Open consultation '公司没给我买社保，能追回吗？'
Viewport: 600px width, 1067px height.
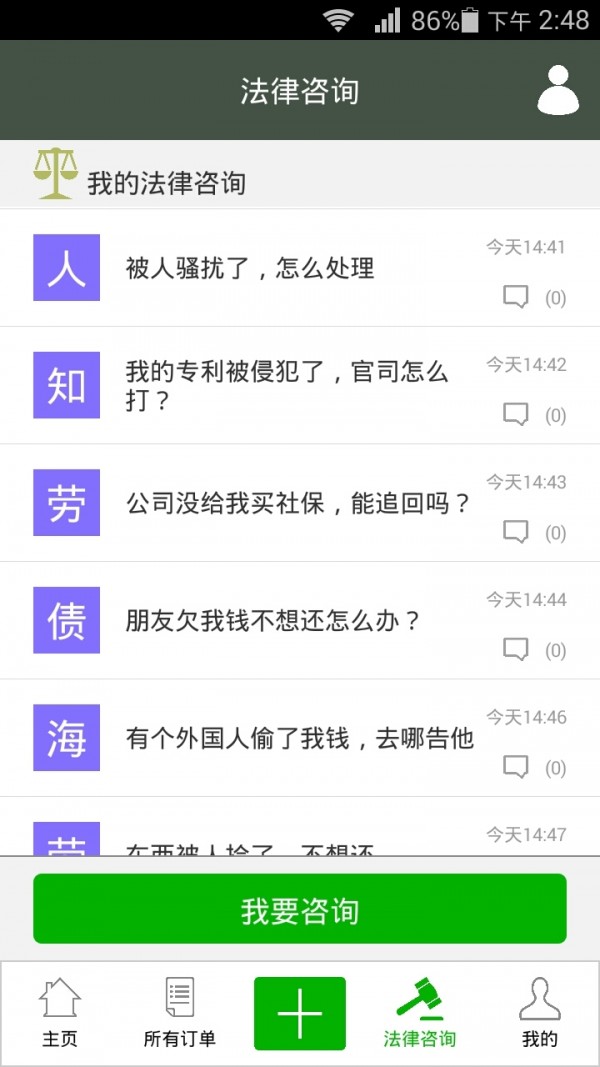297,503
